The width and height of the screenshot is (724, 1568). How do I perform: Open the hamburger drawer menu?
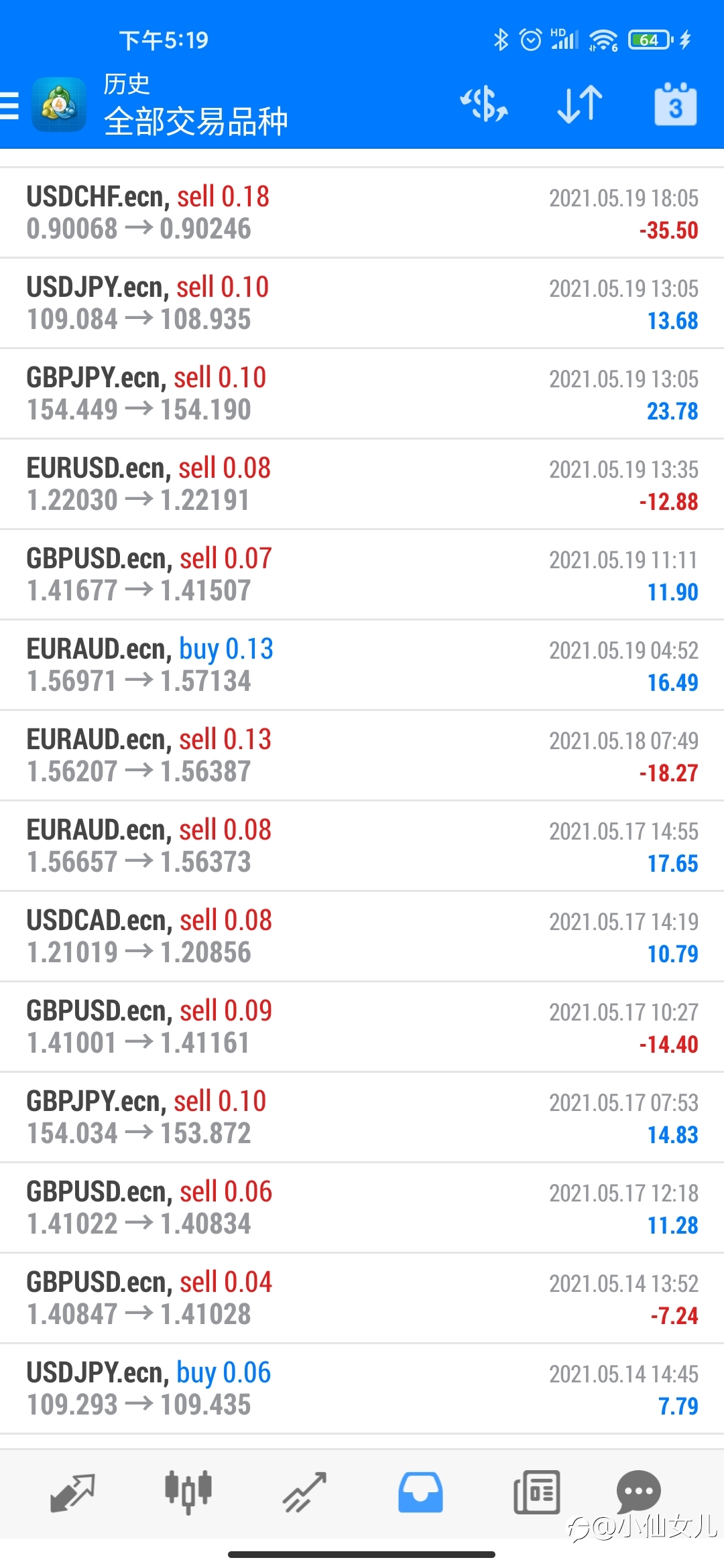click(x=9, y=106)
